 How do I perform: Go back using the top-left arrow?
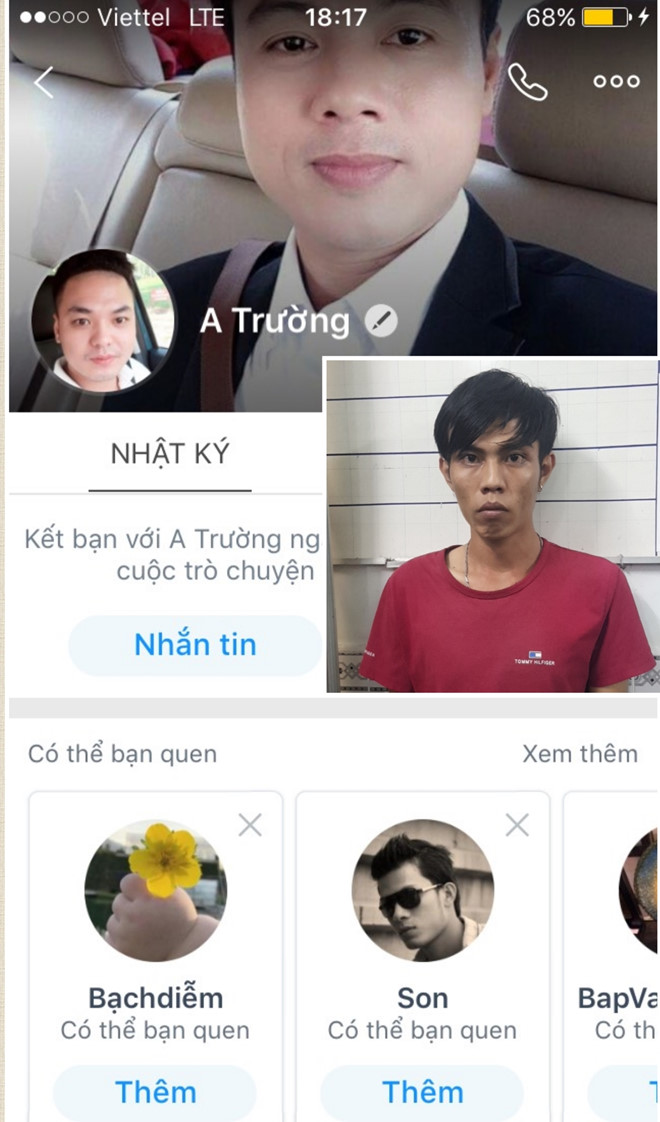[43, 82]
